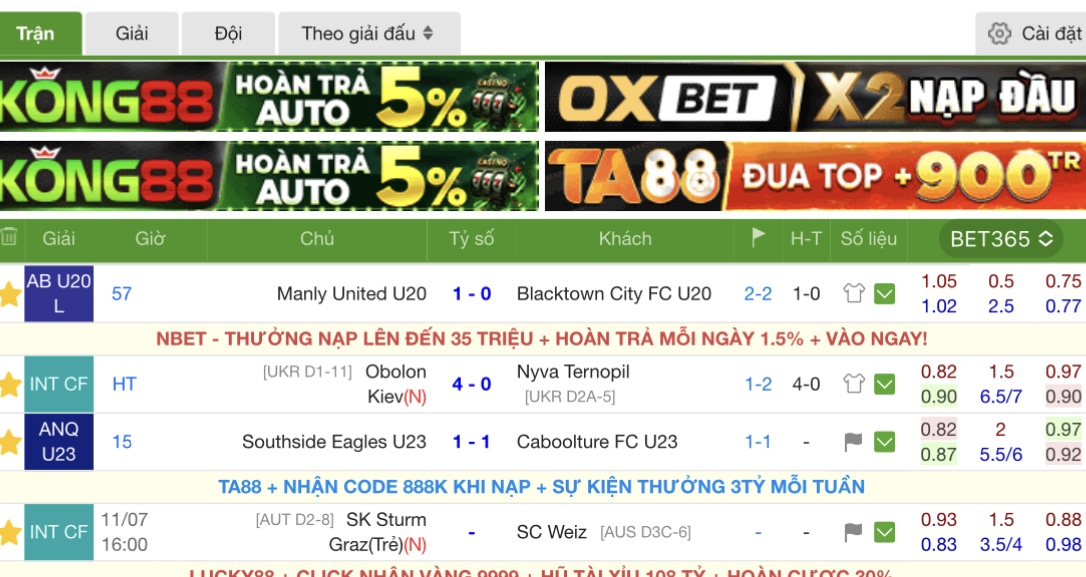
Task: Open NBET thưởng nạp promo link
Action: click(541, 339)
